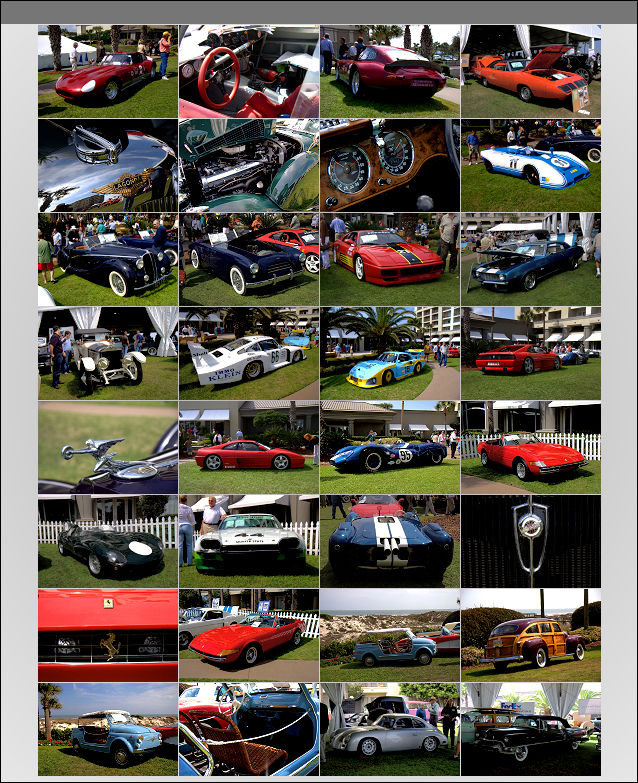This screenshot has width=638, height=783.
Task: View the orange muscle car with open hood
Action: 531,72
